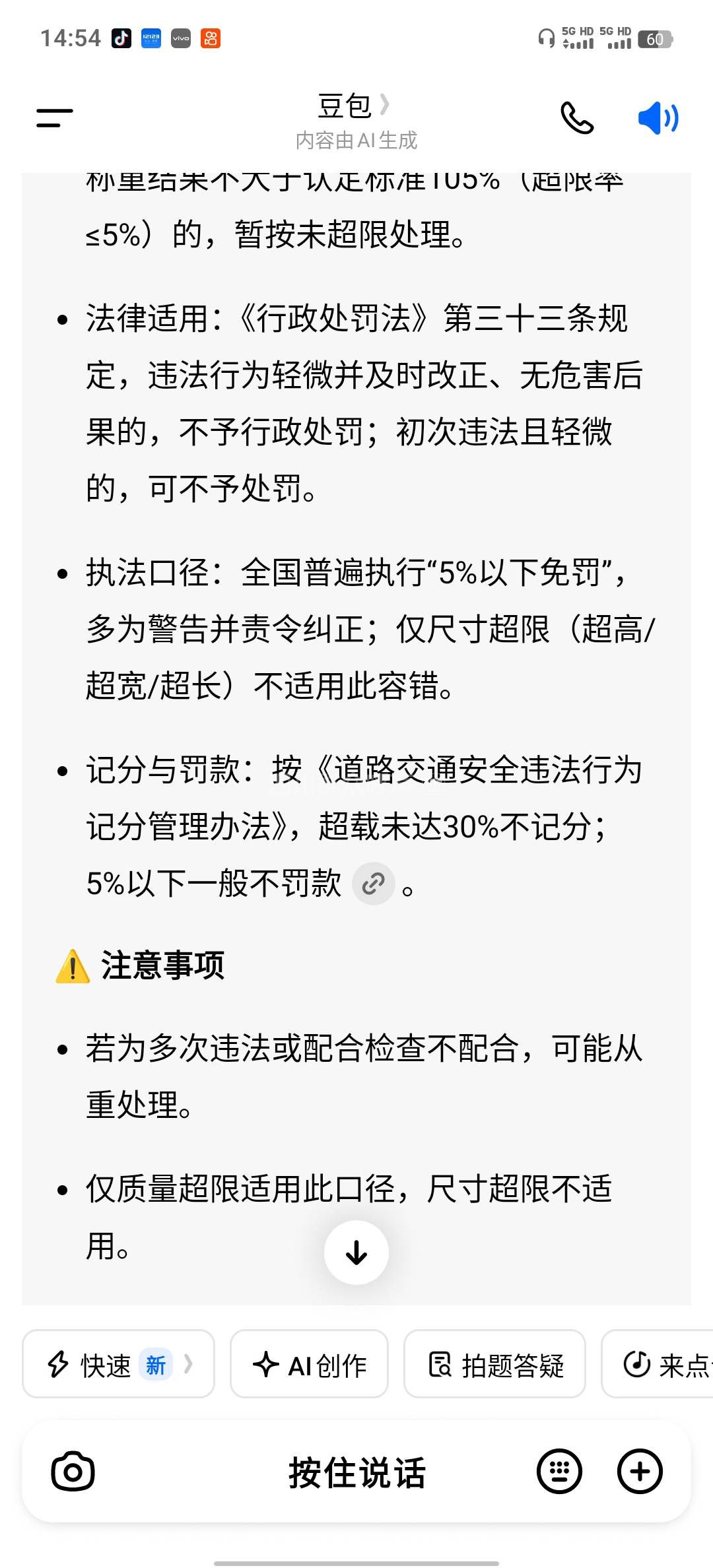
Task: Open the plus attachments menu
Action: click(639, 1472)
